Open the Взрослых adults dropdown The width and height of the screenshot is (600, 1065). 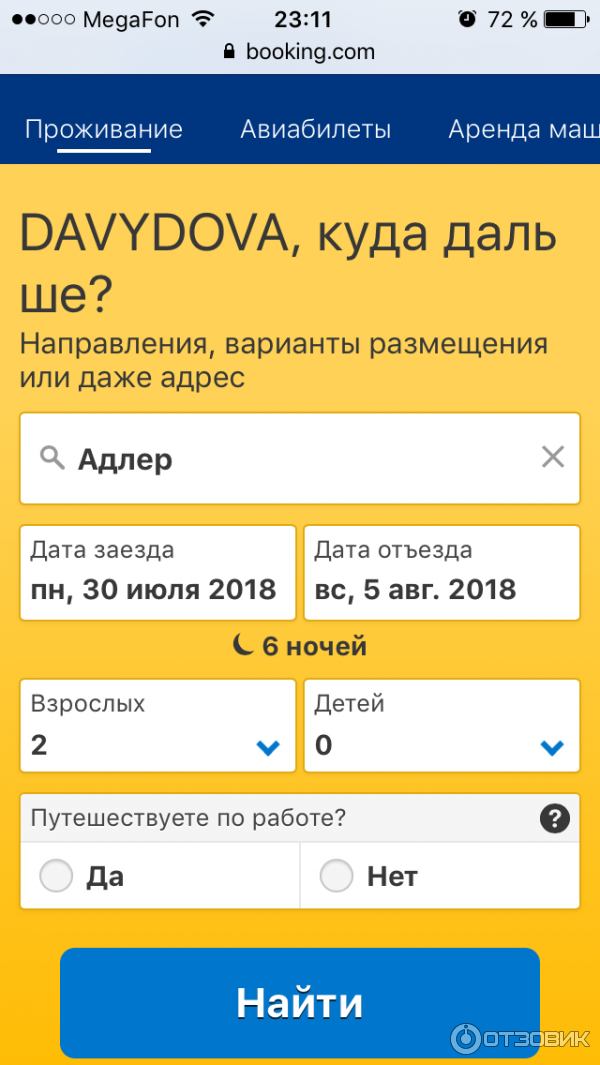pyautogui.click(x=158, y=726)
